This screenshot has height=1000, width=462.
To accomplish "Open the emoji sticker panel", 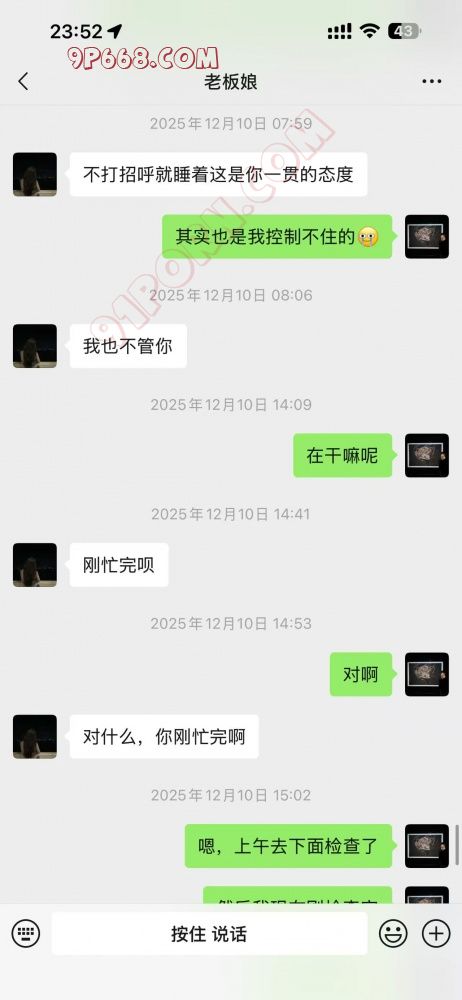I will 393,934.
